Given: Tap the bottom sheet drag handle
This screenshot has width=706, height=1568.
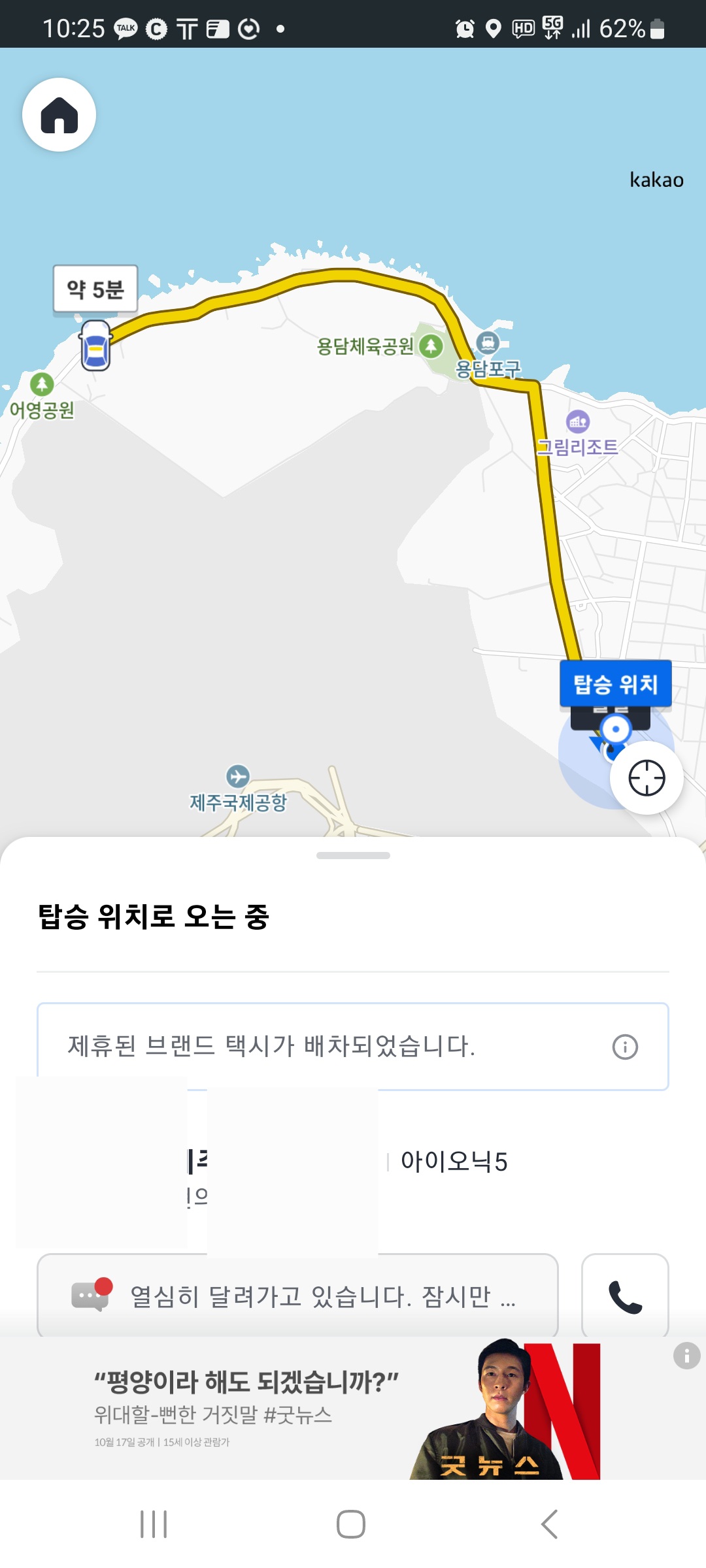Looking at the screenshot, I should tap(353, 855).
